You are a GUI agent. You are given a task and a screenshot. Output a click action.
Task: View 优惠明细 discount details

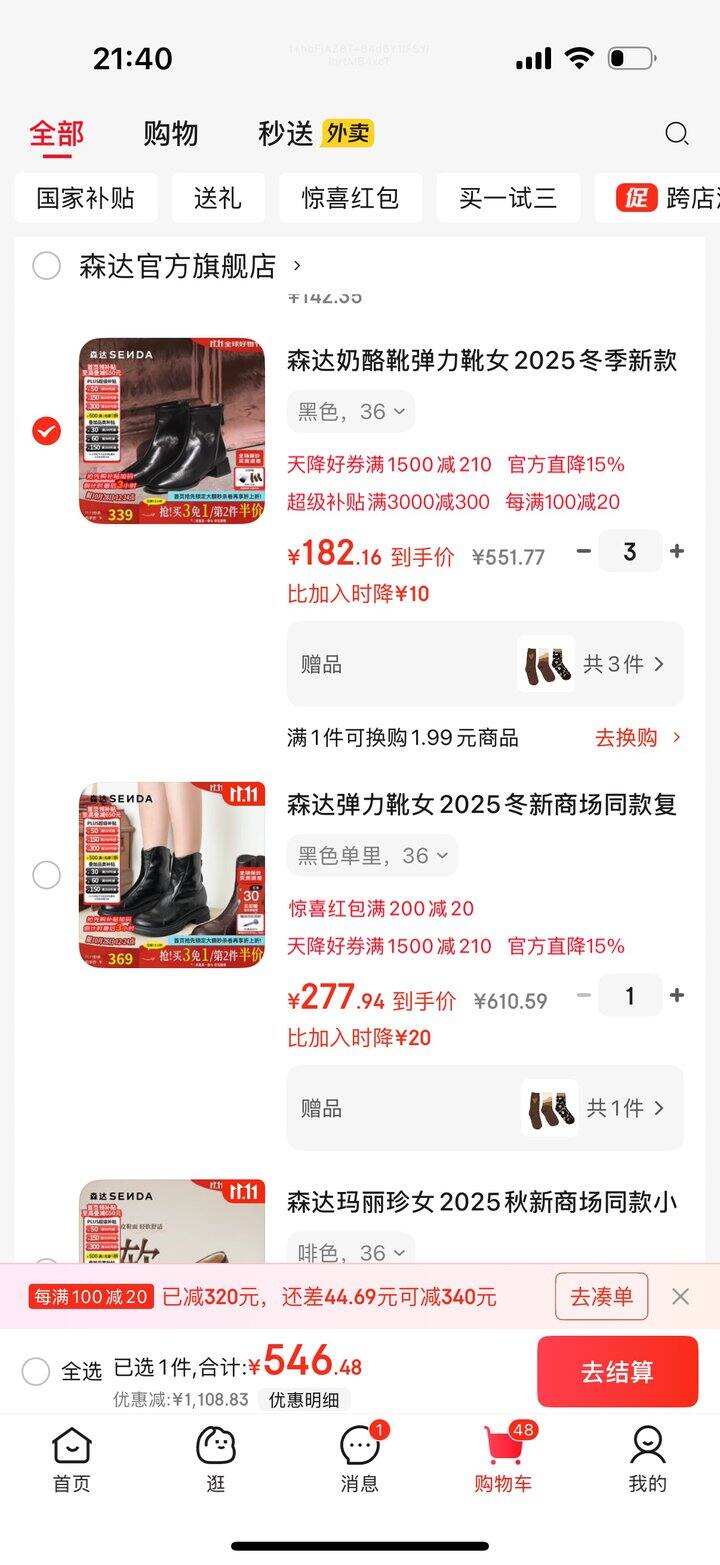click(304, 1400)
